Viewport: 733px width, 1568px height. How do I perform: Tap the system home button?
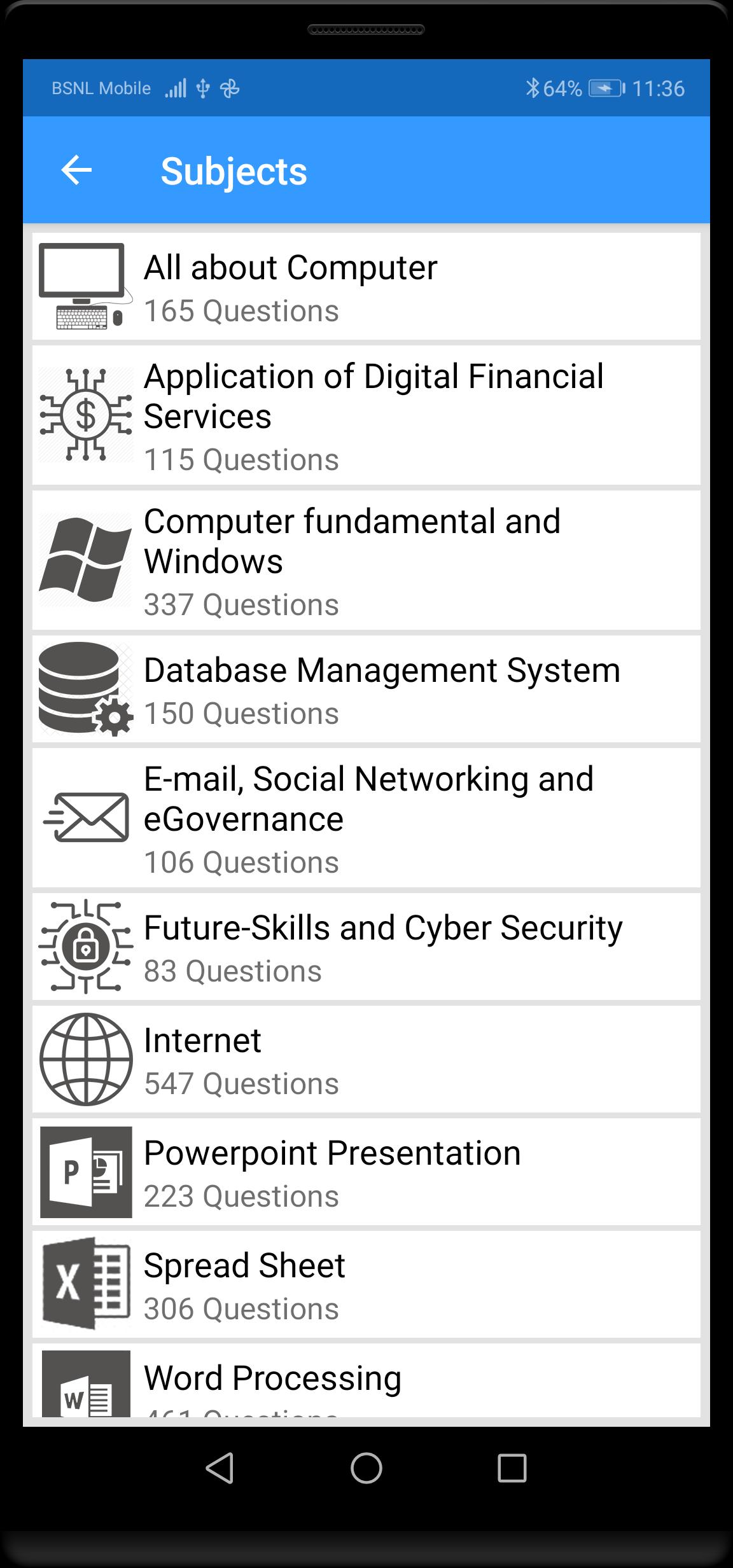tap(366, 1468)
